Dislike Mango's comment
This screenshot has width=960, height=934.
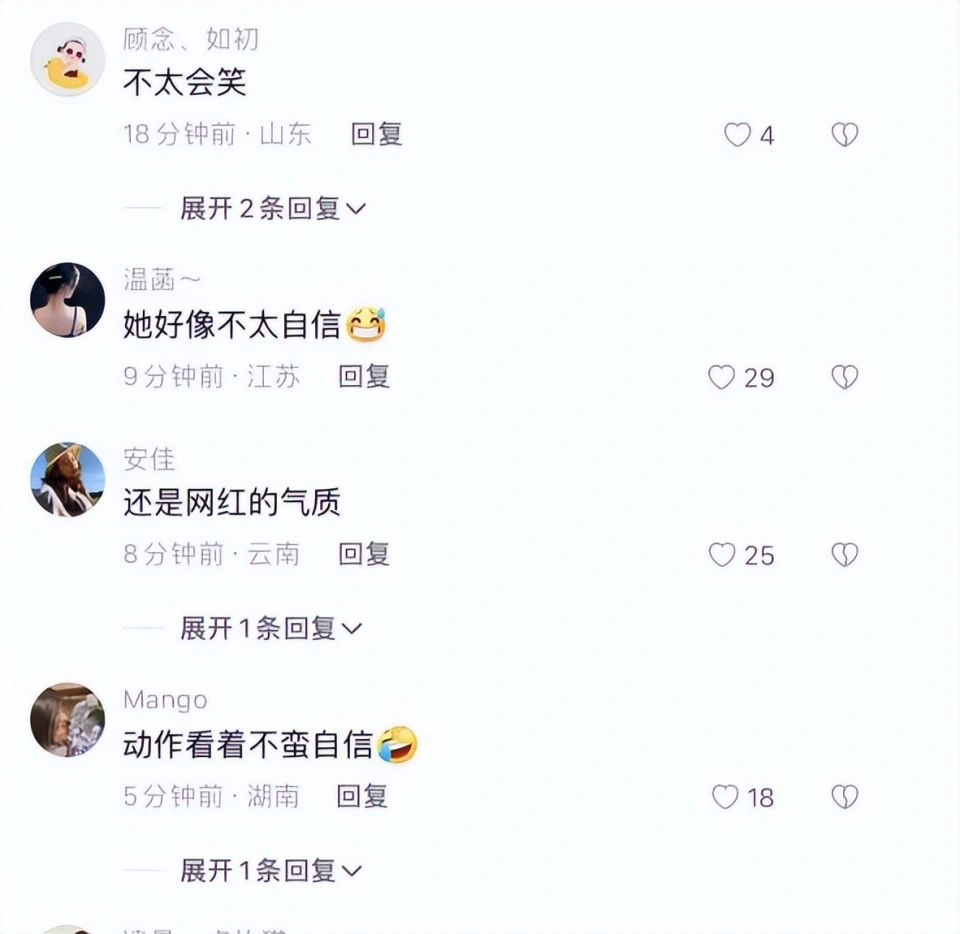coord(845,797)
